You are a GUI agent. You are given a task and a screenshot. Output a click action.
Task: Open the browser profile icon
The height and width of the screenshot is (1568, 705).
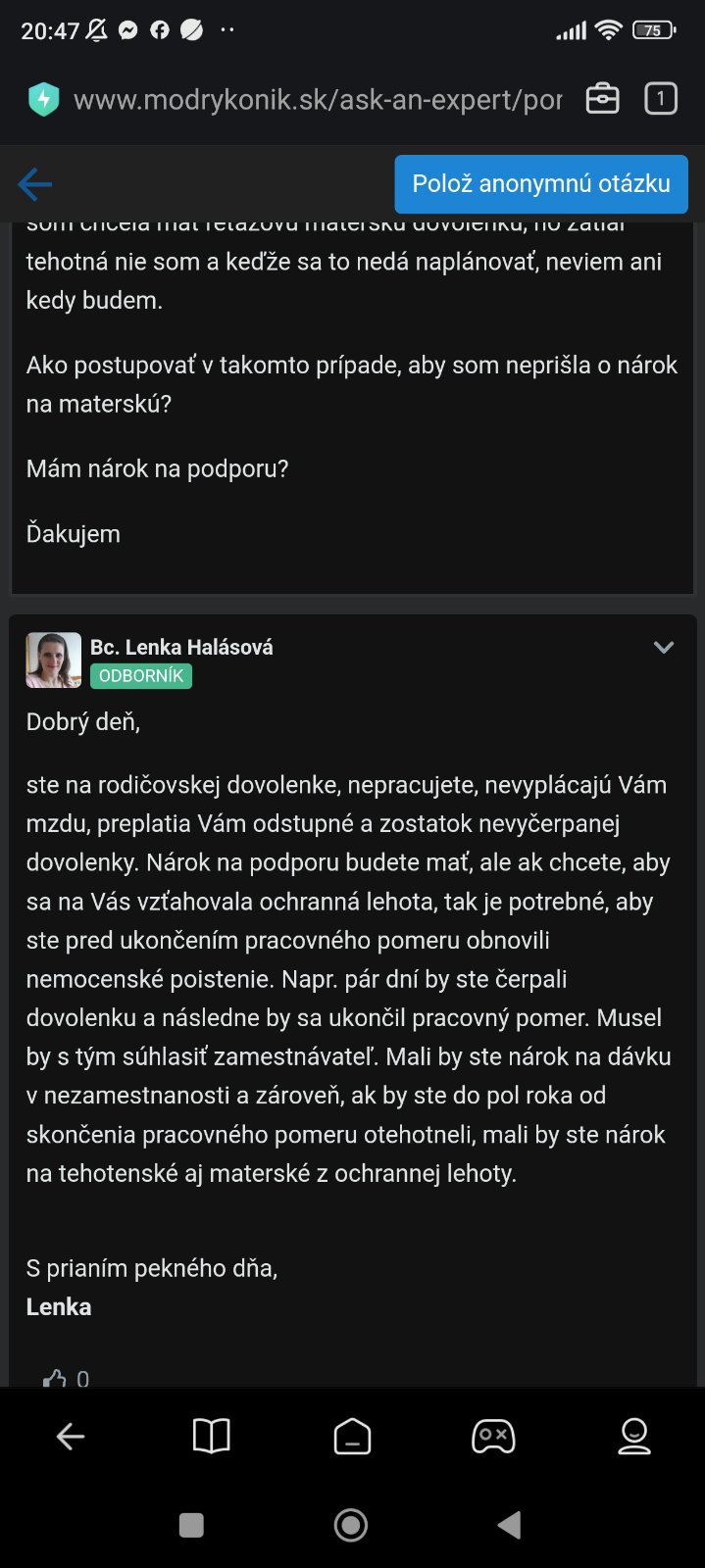tap(634, 1437)
